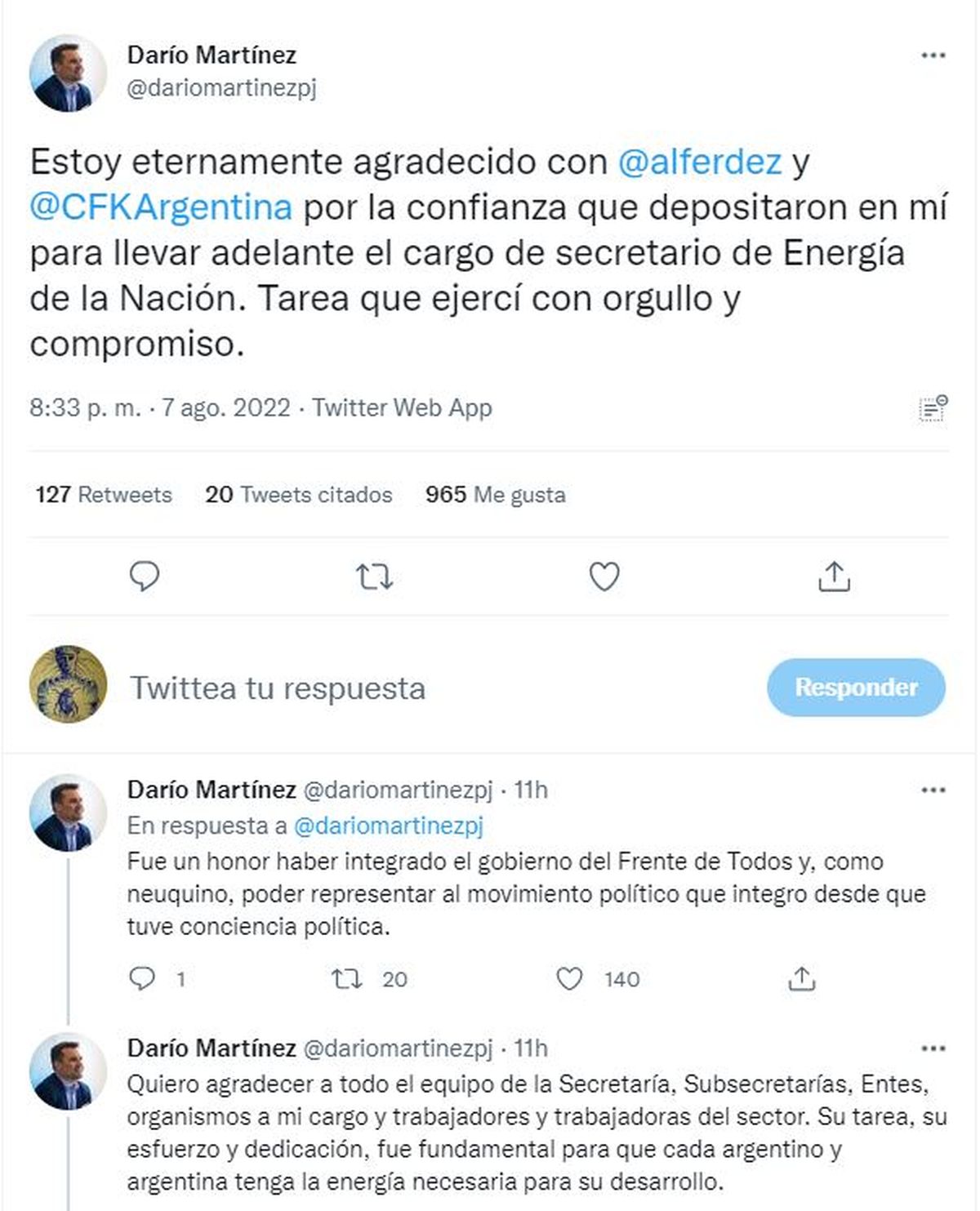Image resolution: width=980 pixels, height=1211 pixels.
Task: Open overflow menu on the main tweet
Action: pos(933,56)
